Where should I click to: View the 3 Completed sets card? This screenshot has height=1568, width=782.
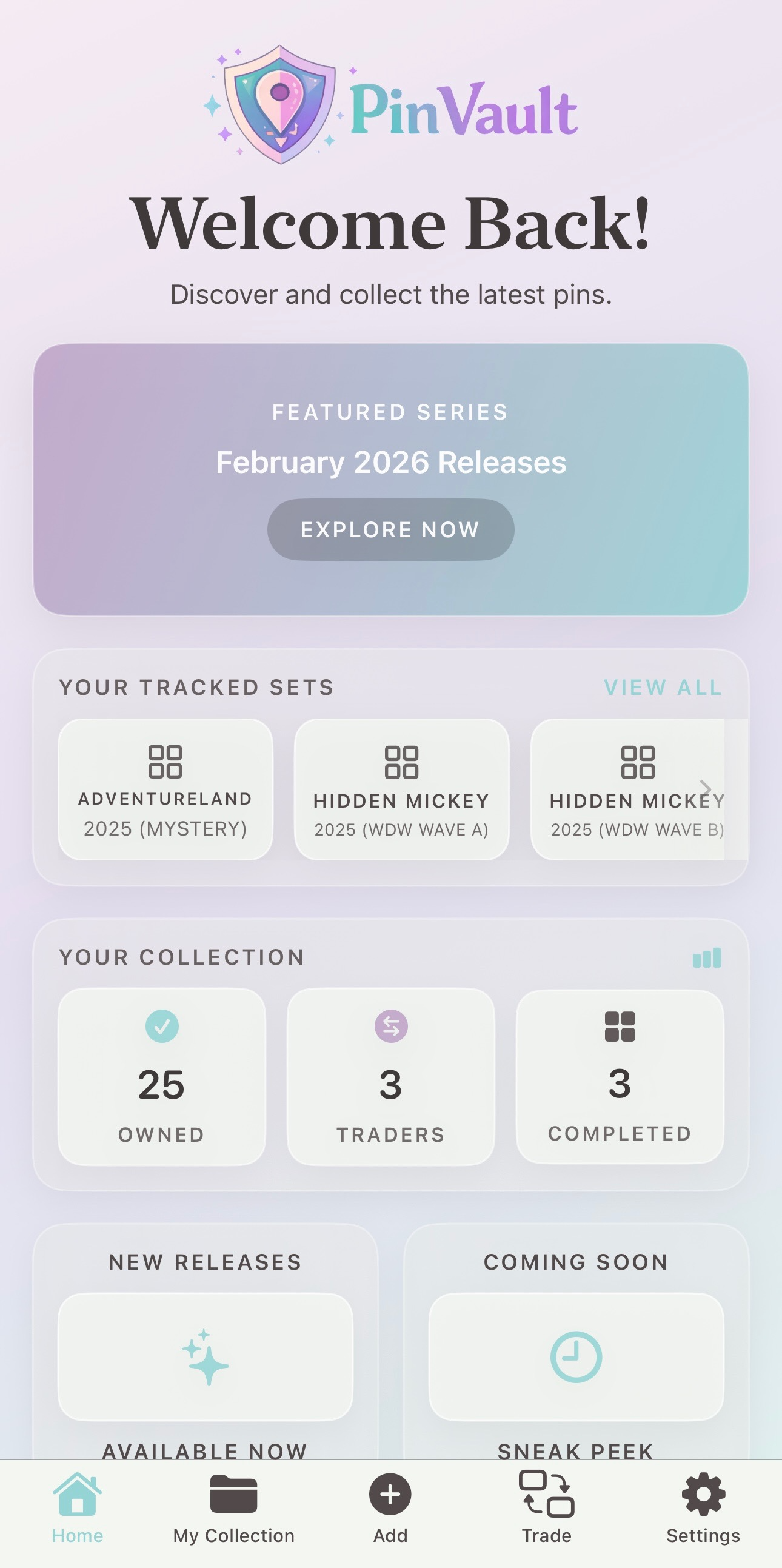(x=620, y=1076)
